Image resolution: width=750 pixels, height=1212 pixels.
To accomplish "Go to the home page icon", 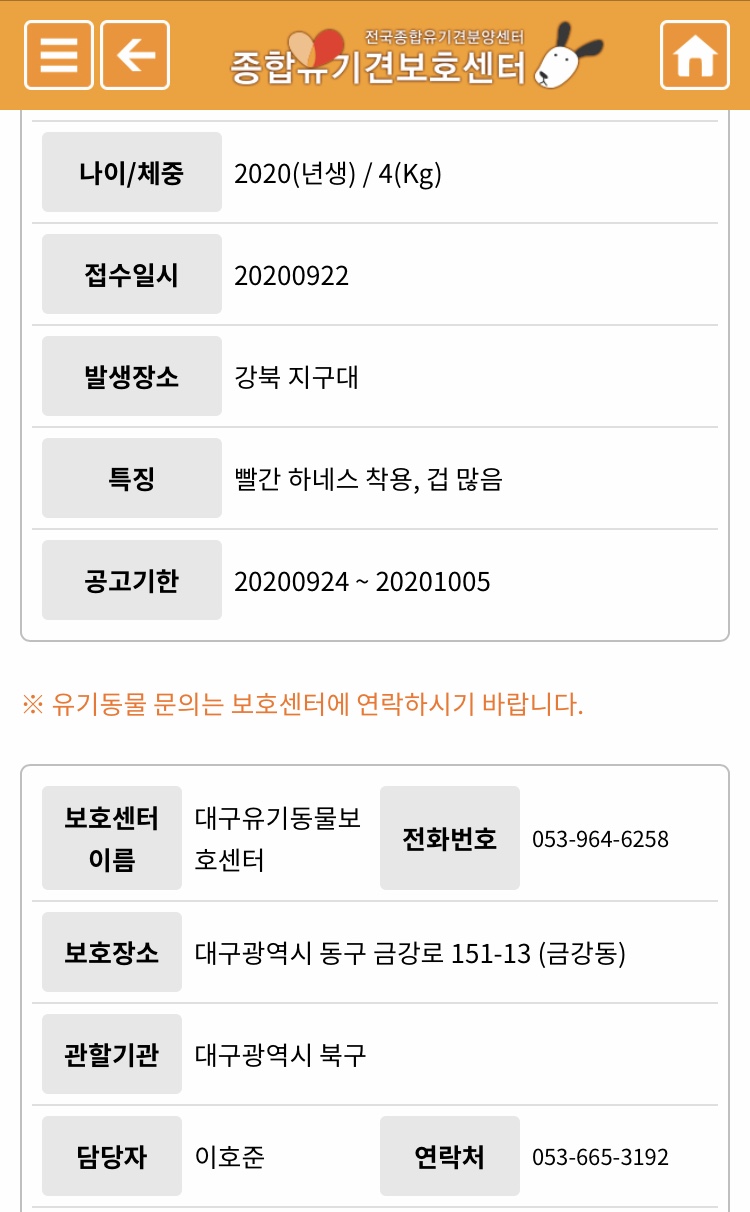I will (695, 55).
